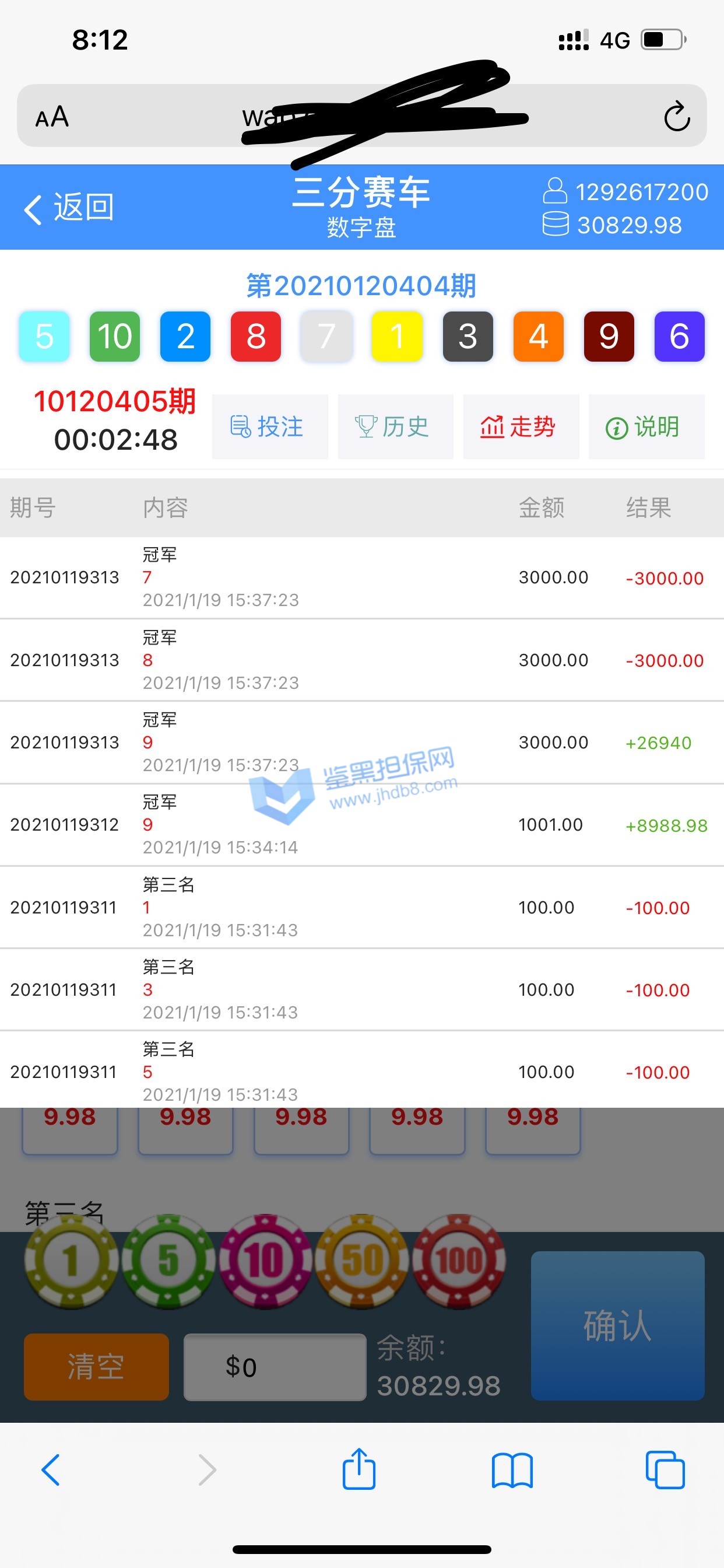The image size is (724, 1568).
Task: Choose the red 100 chip
Action: (x=459, y=1260)
